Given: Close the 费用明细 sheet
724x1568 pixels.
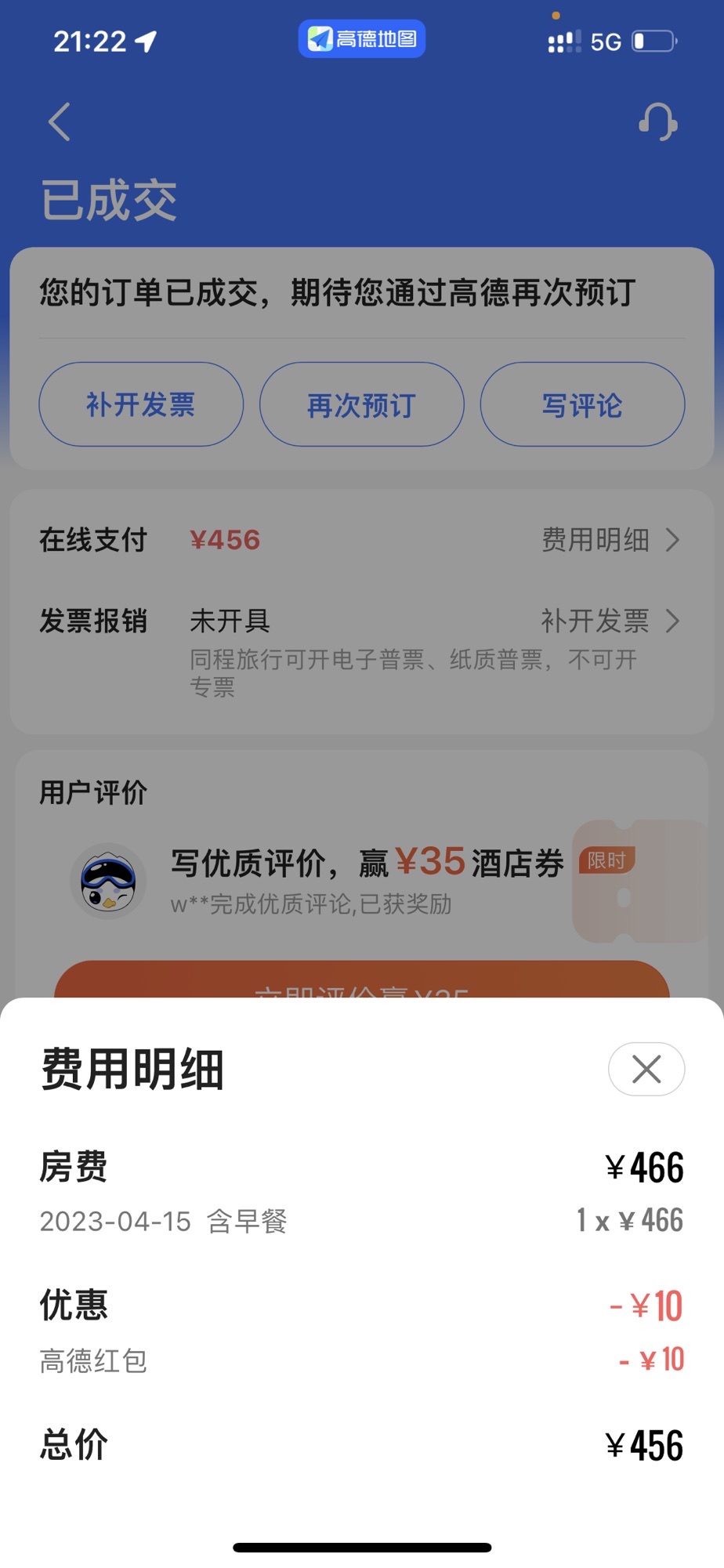Looking at the screenshot, I should (646, 1069).
